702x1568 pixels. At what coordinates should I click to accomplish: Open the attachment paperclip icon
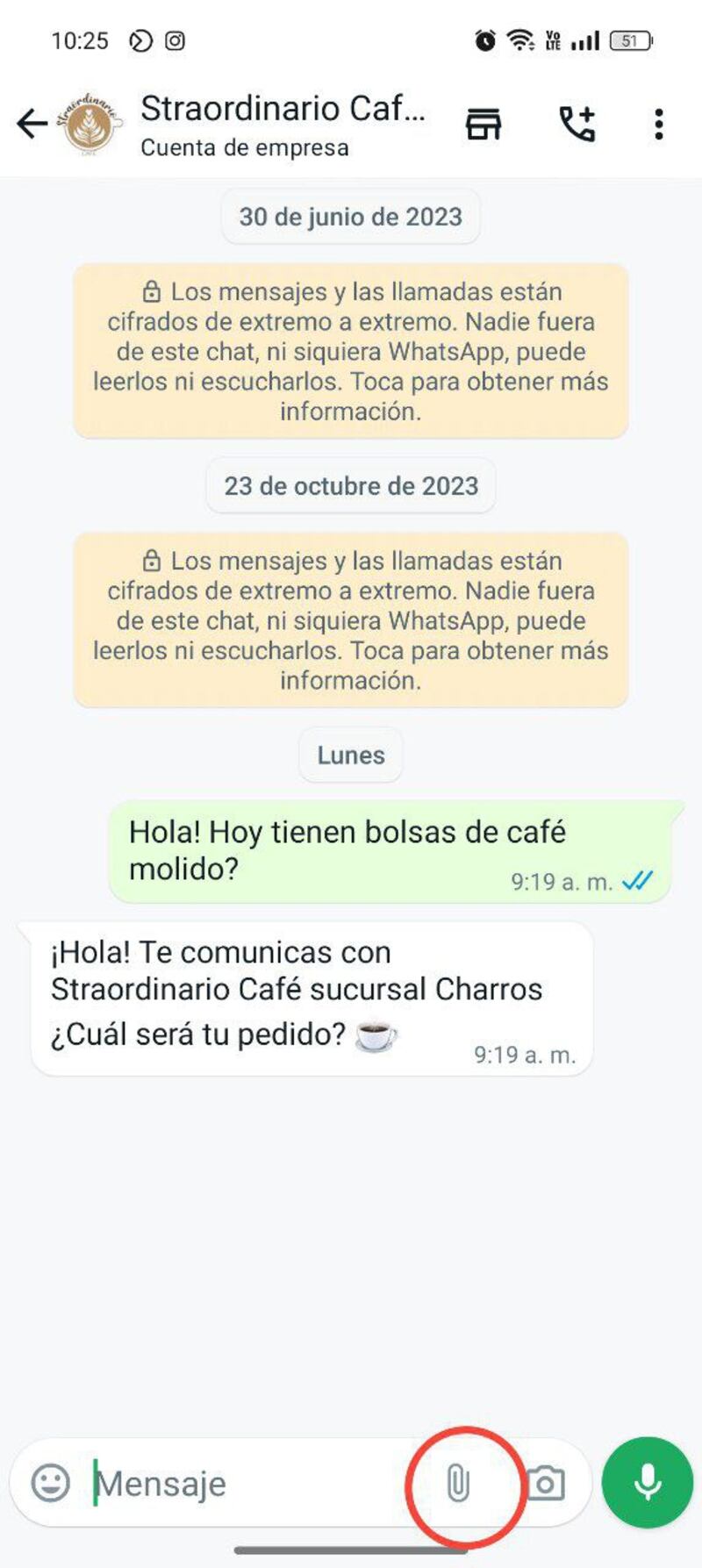[459, 1483]
